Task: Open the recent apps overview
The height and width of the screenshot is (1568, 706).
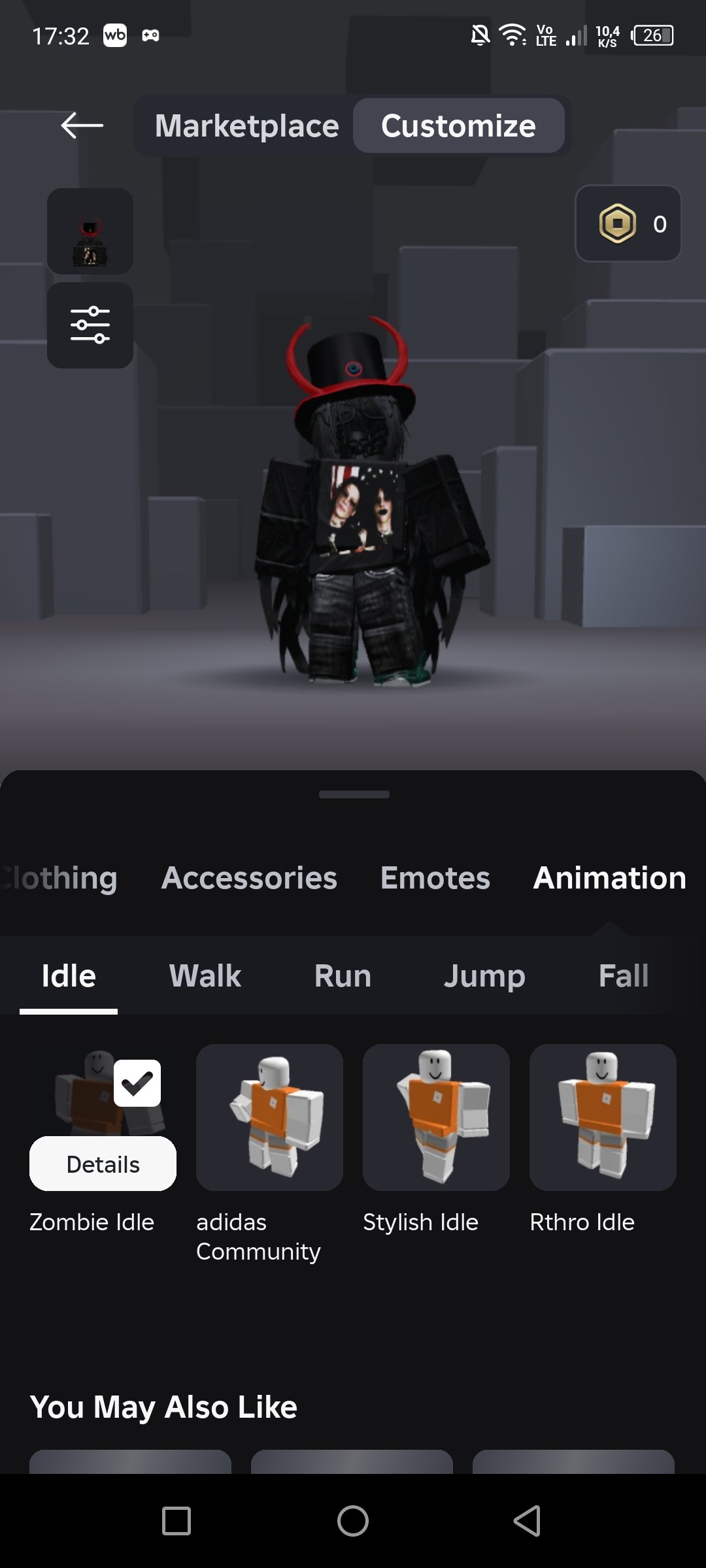Action: click(x=176, y=1521)
